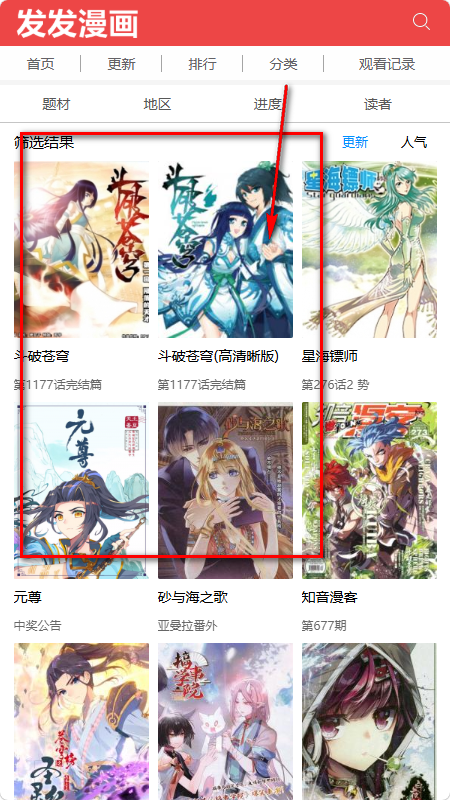Open 砂与海之歌 comic
This screenshot has height=800, width=450.
point(226,490)
